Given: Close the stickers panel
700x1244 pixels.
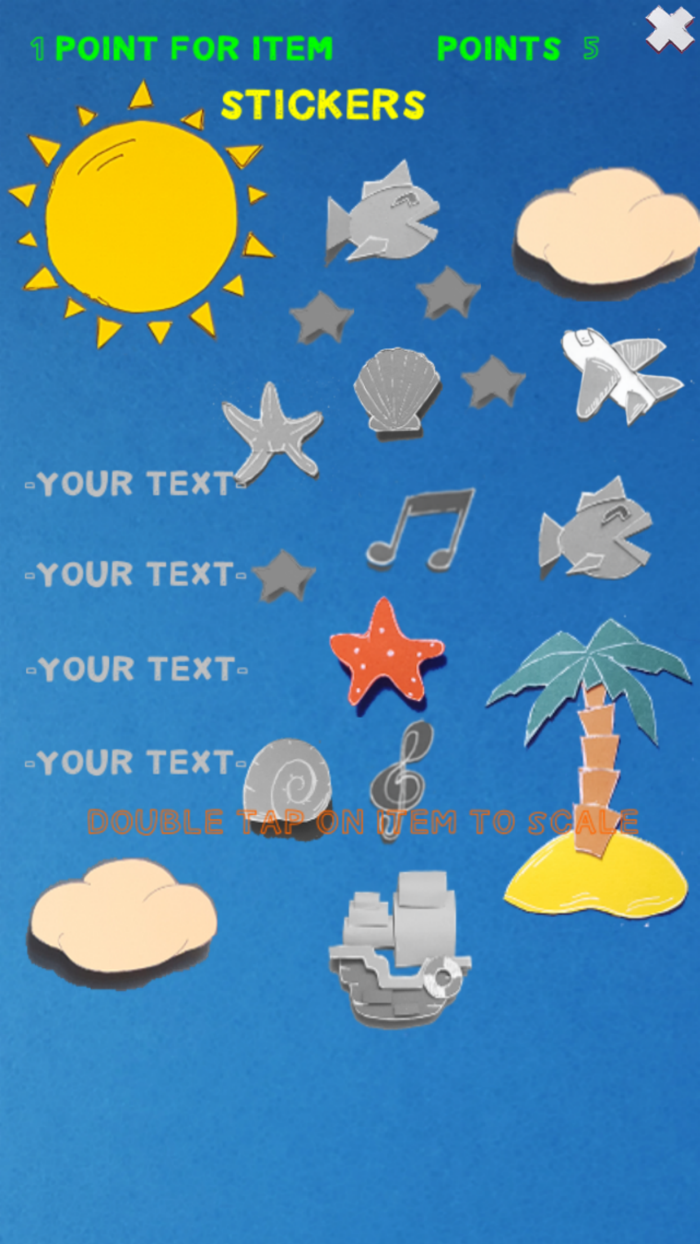Looking at the screenshot, I should pos(669,29).
